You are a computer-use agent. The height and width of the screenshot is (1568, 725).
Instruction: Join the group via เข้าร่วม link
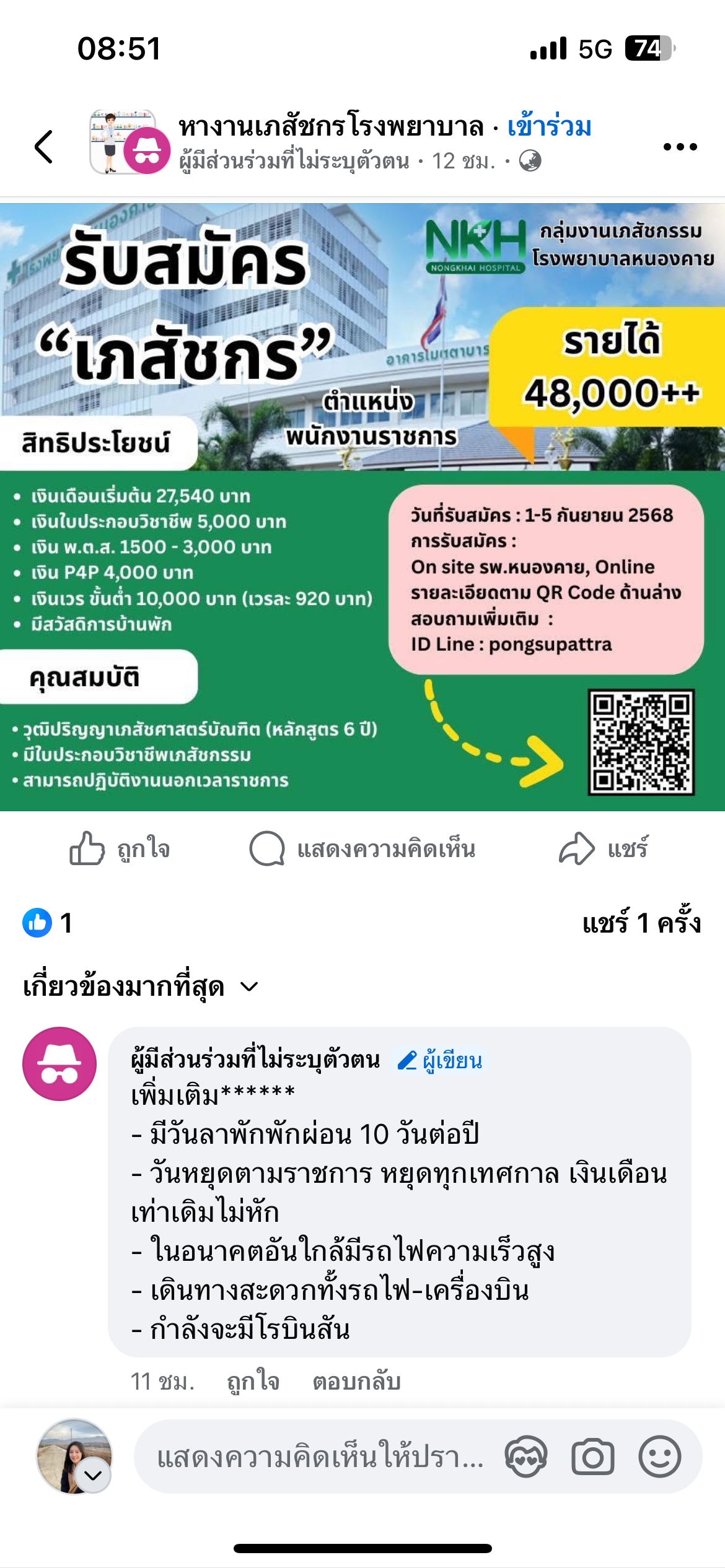pos(549,126)
